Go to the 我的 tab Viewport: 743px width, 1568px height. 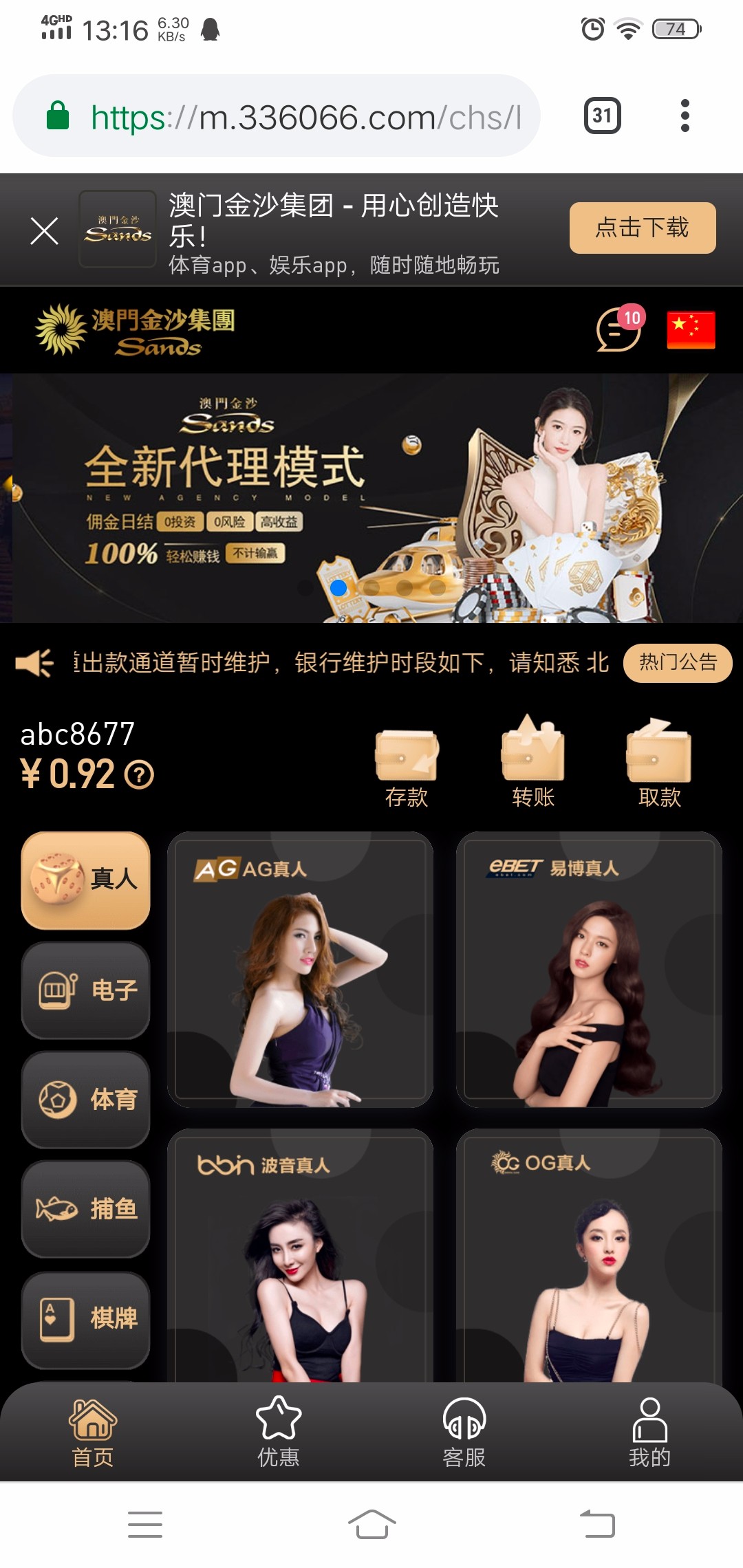pos(649,1432)
